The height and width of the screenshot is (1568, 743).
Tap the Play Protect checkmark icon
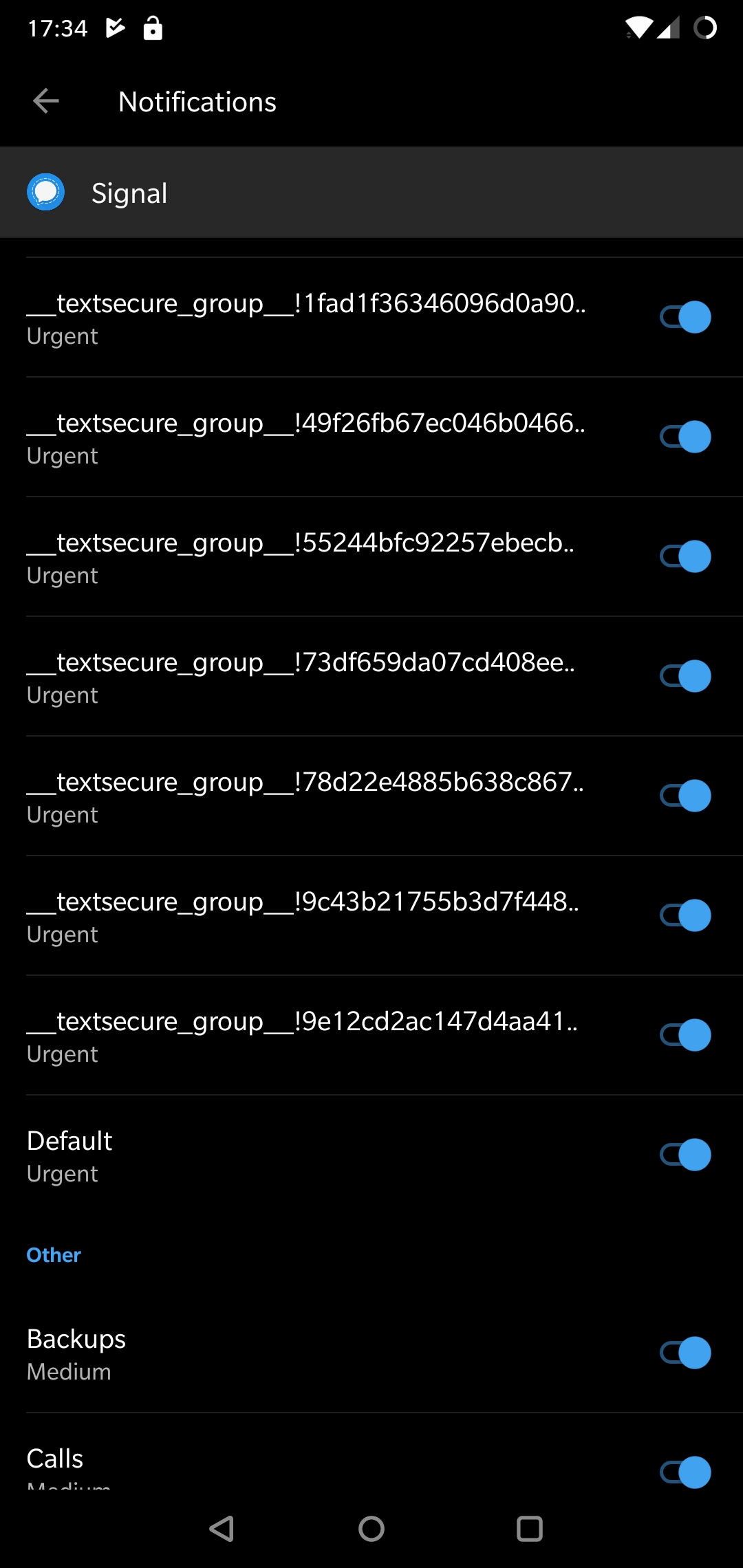point(114,28)
